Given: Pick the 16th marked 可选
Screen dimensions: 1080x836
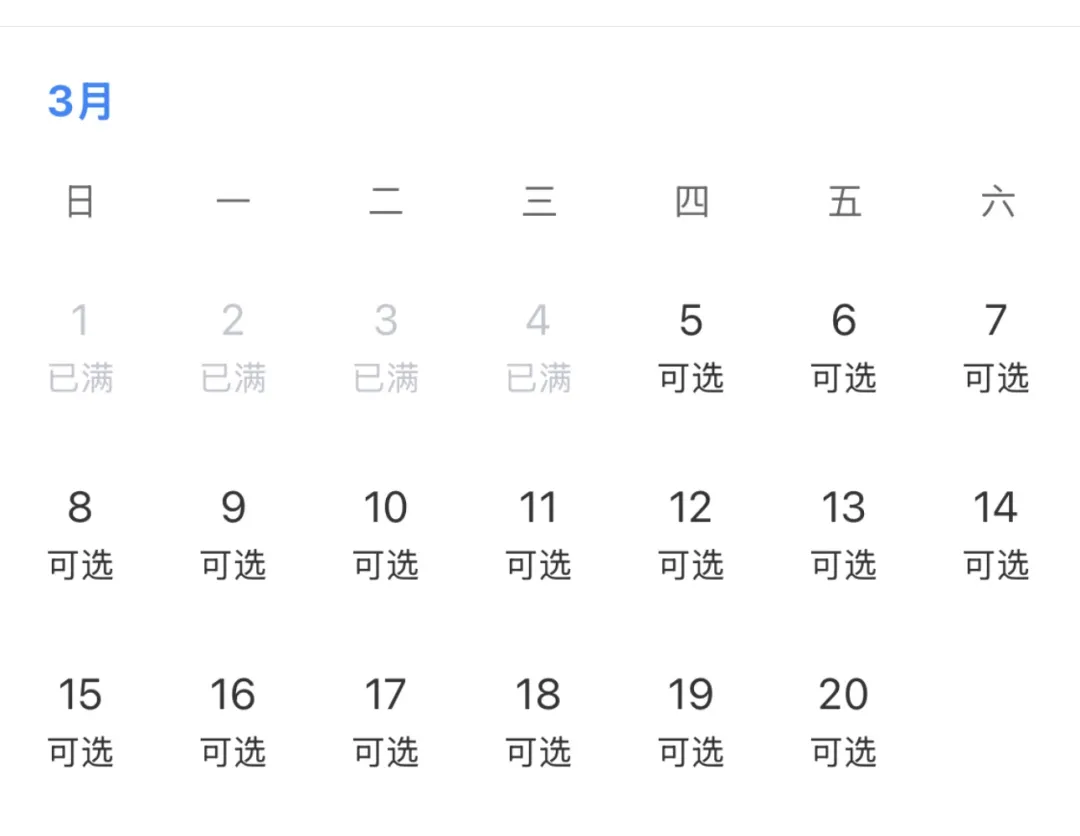Looking at the screenshot, I should [233, 720].
